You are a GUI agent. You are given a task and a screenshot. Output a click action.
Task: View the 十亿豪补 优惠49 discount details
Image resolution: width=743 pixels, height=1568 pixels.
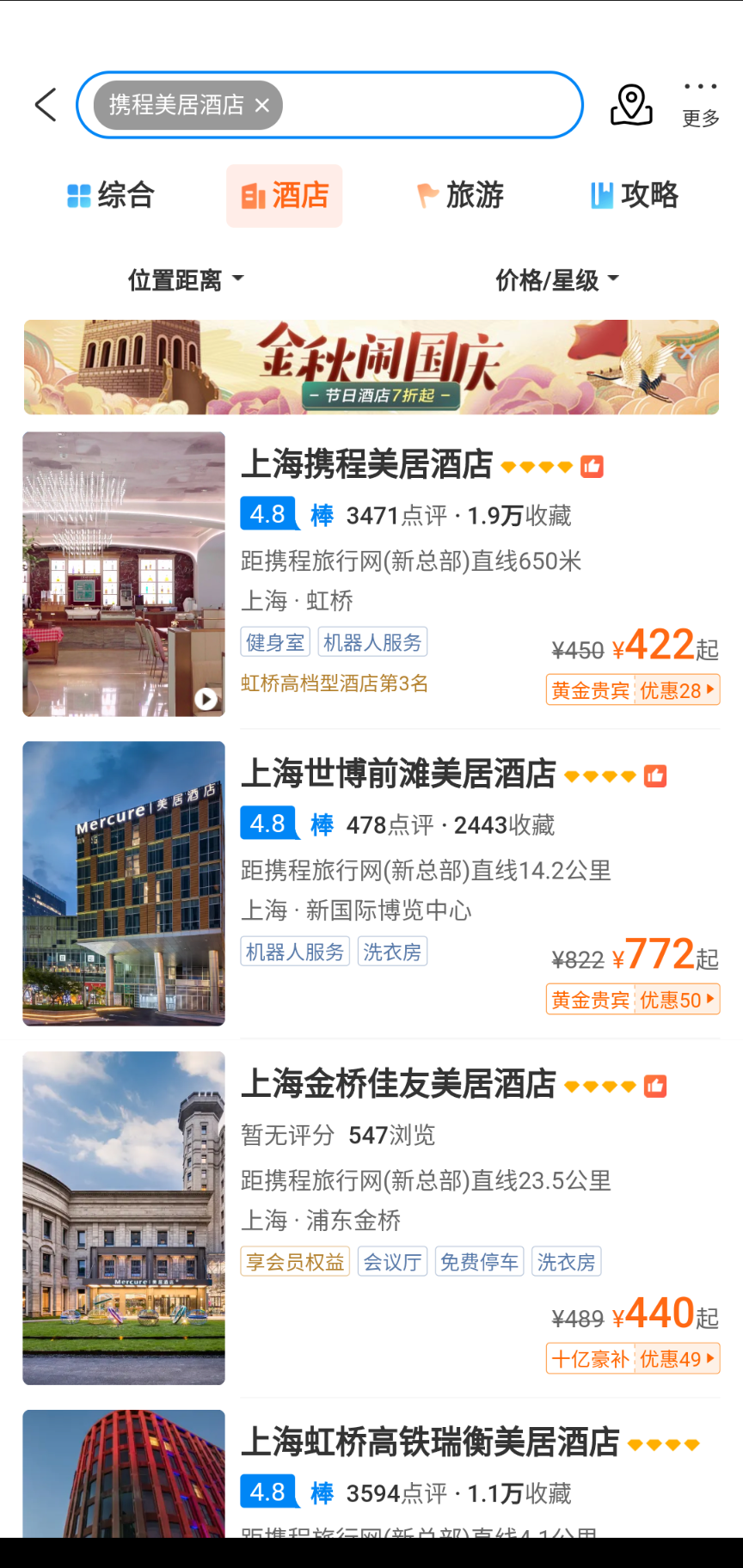coord(632,1359)
